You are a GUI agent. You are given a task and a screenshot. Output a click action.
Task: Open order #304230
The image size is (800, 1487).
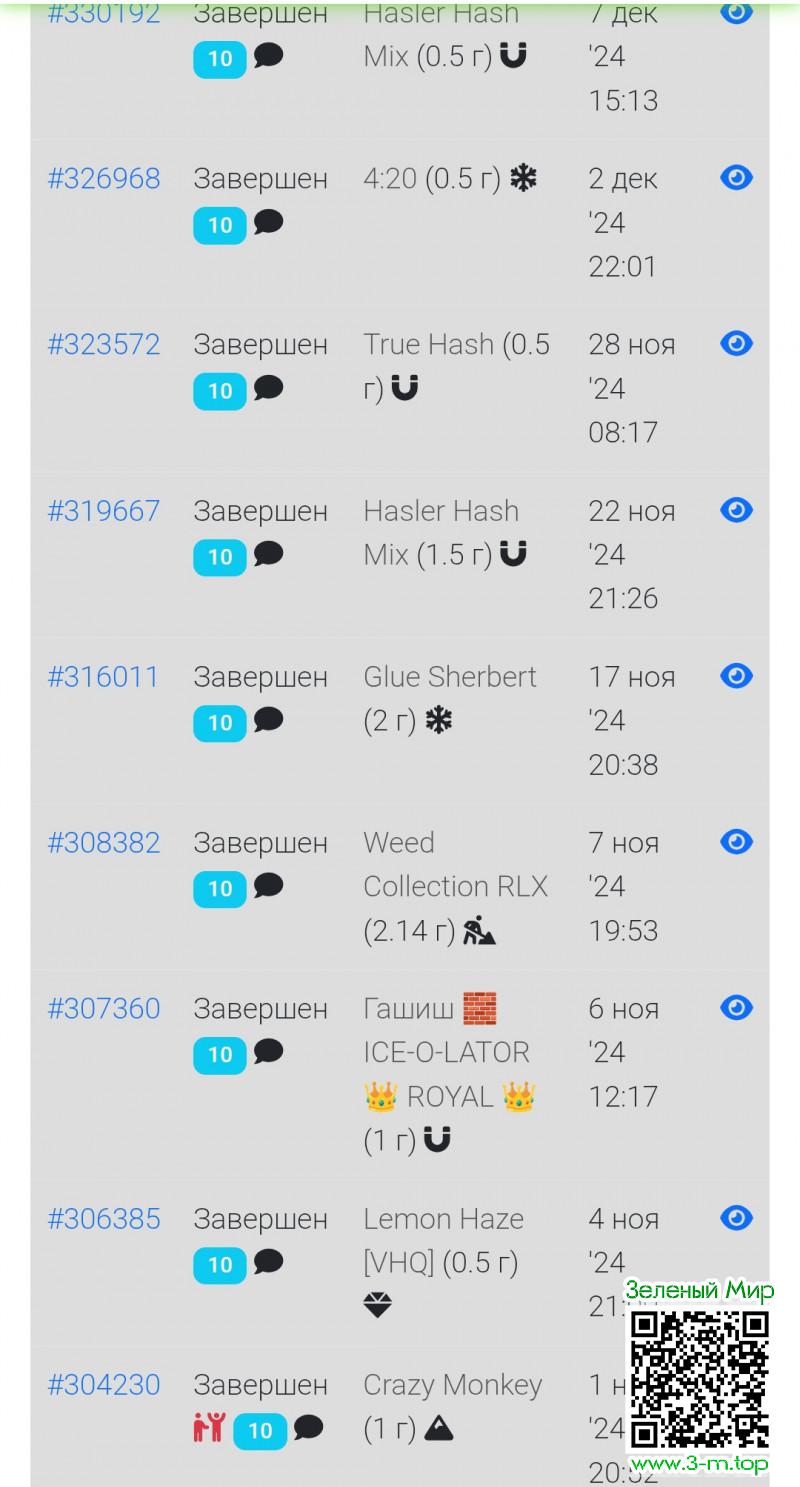pos(104,1386)
